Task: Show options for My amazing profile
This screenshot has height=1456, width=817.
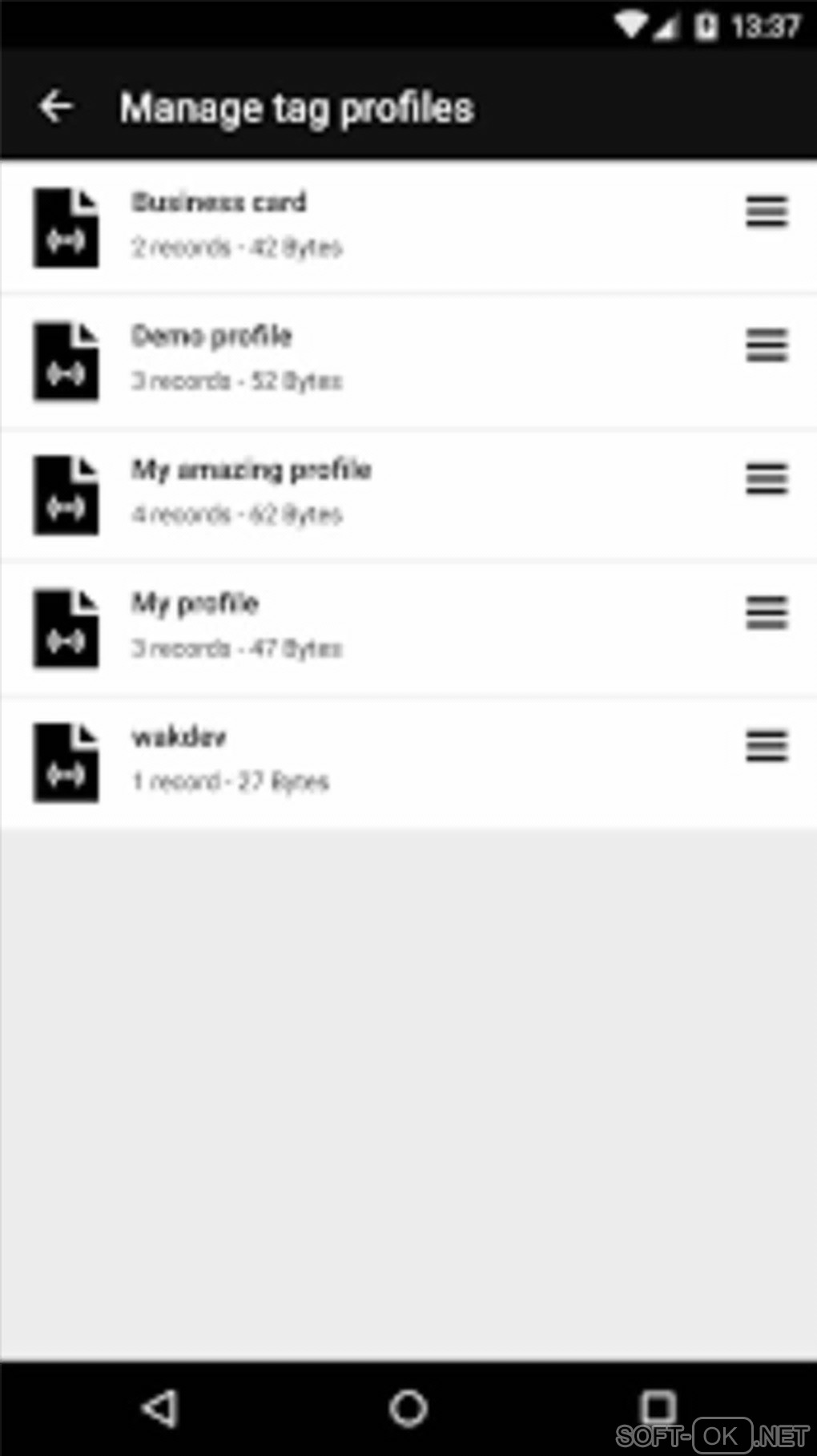Action: coord(767,479)
